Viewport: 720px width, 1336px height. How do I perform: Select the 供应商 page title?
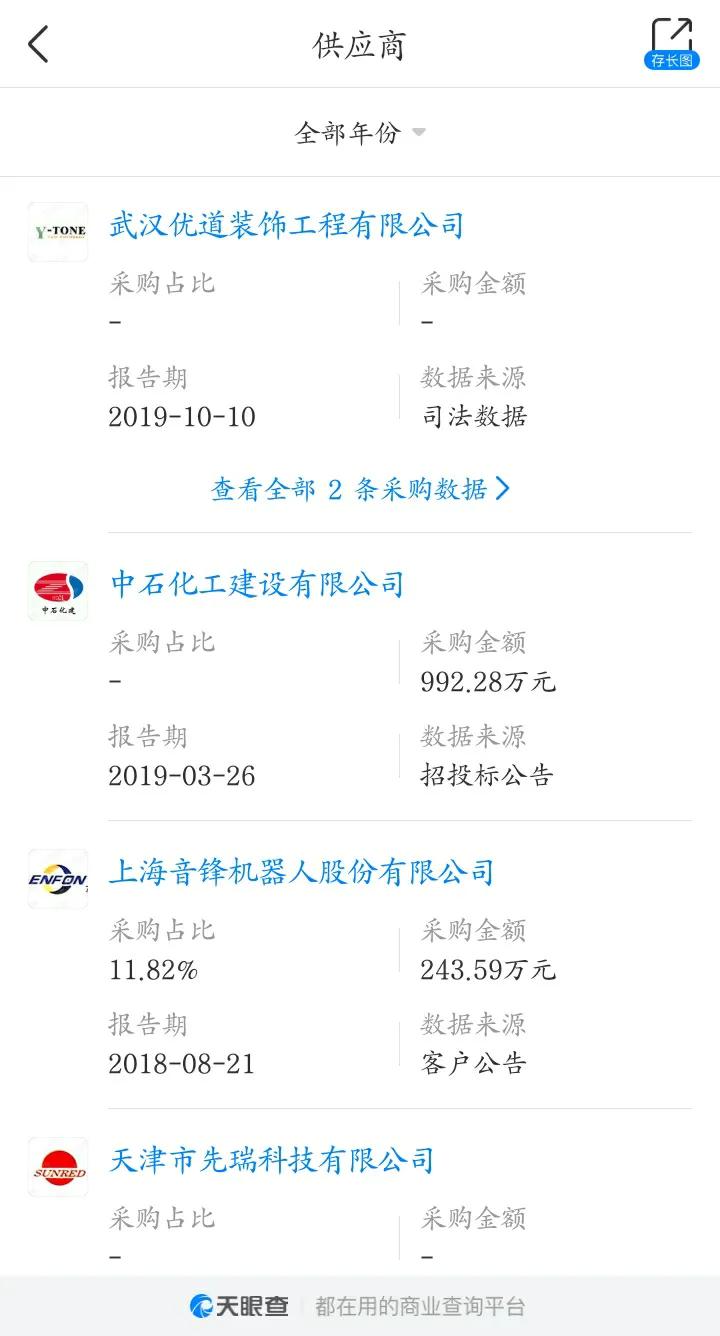(x=360, y=44)
